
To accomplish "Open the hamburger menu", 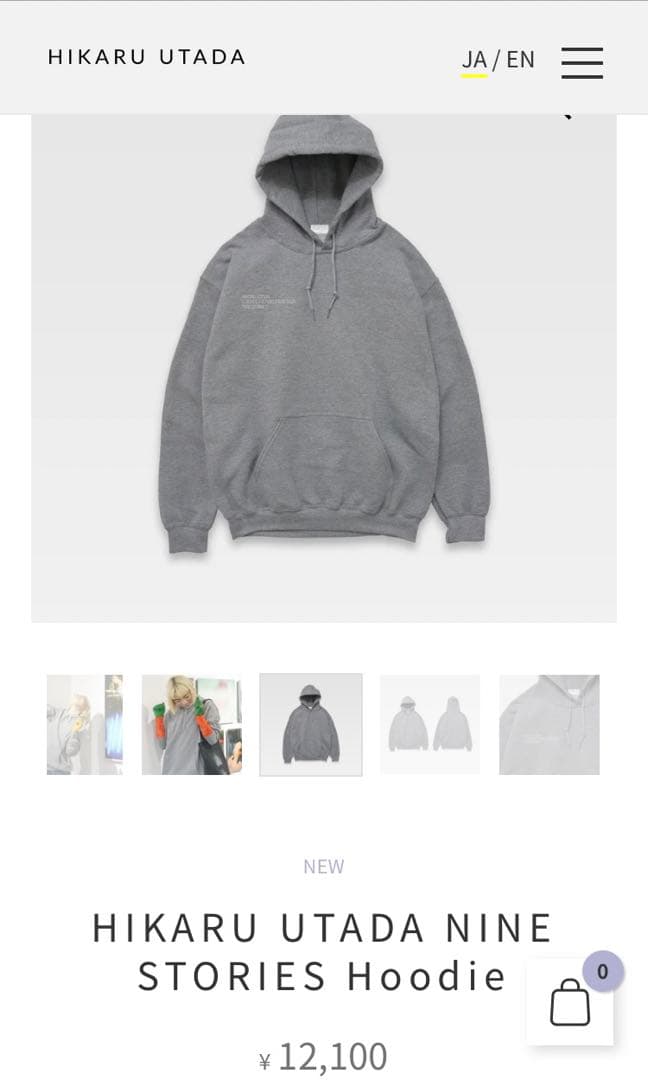I will 581,62.
